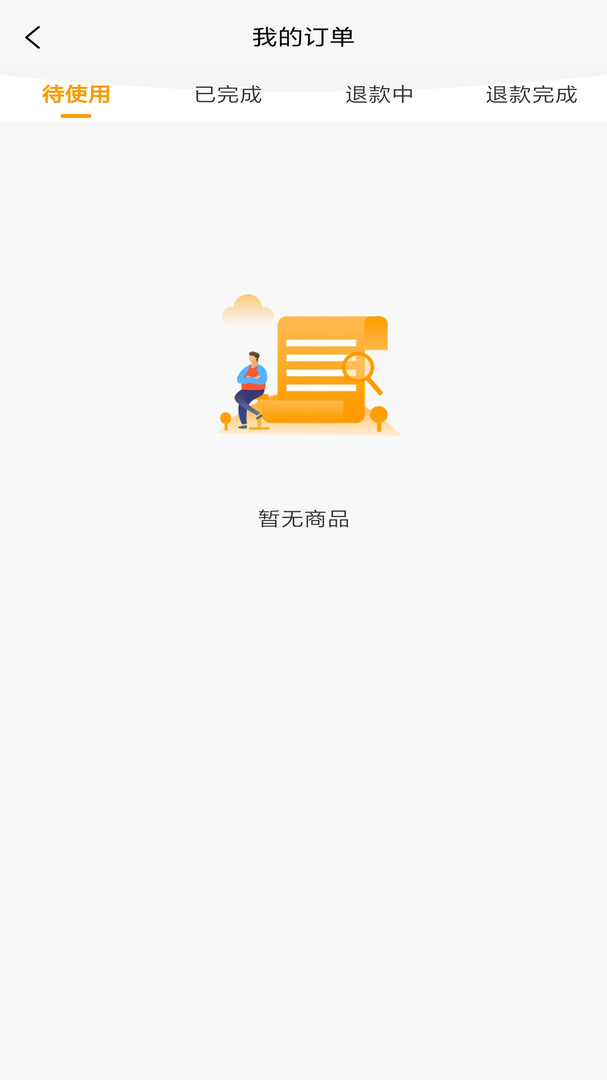The height and width of the screenshot is (1080, 607).
Task: Select the 待使用 tab
Action: (x=76, y=95)
